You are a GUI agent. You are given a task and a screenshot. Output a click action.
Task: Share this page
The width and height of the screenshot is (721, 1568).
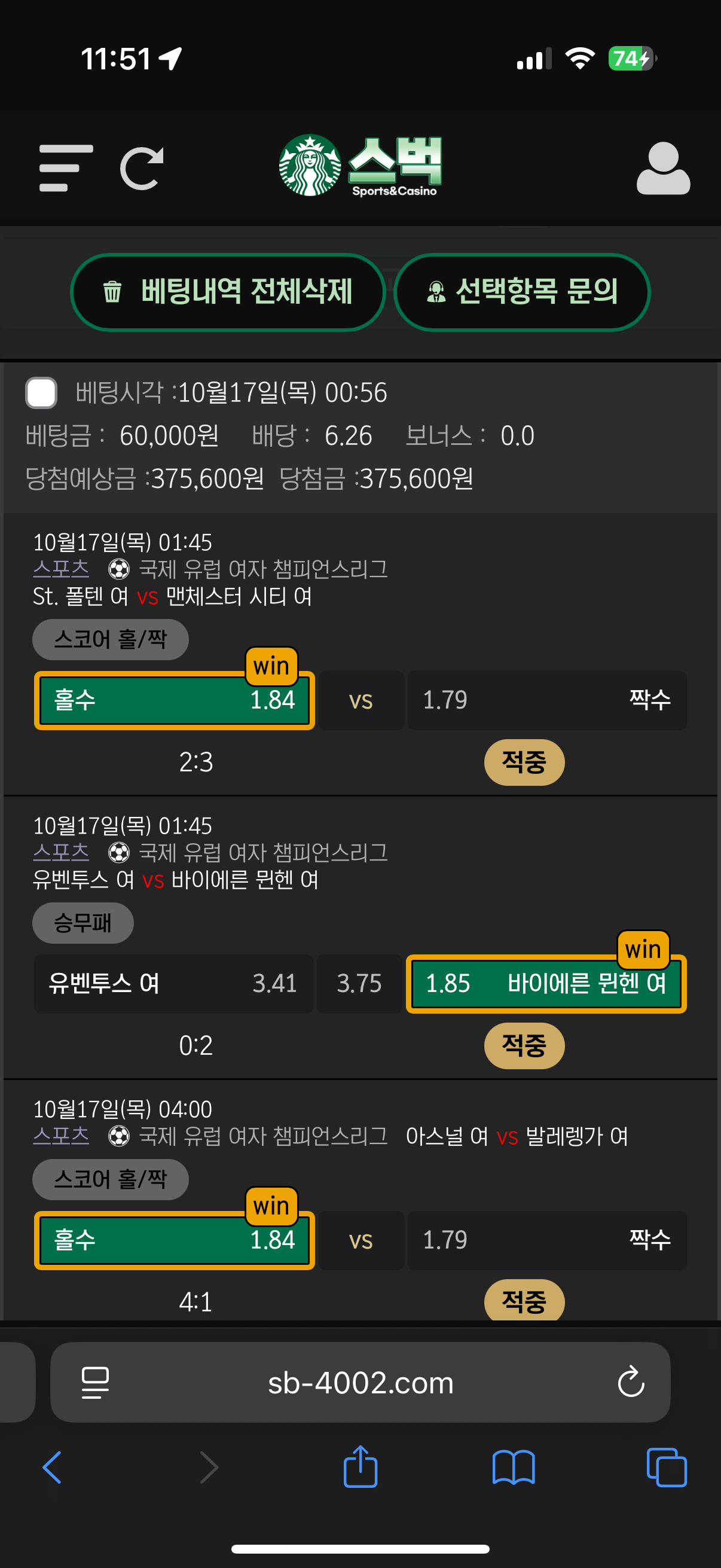(x=360, y=1466)
